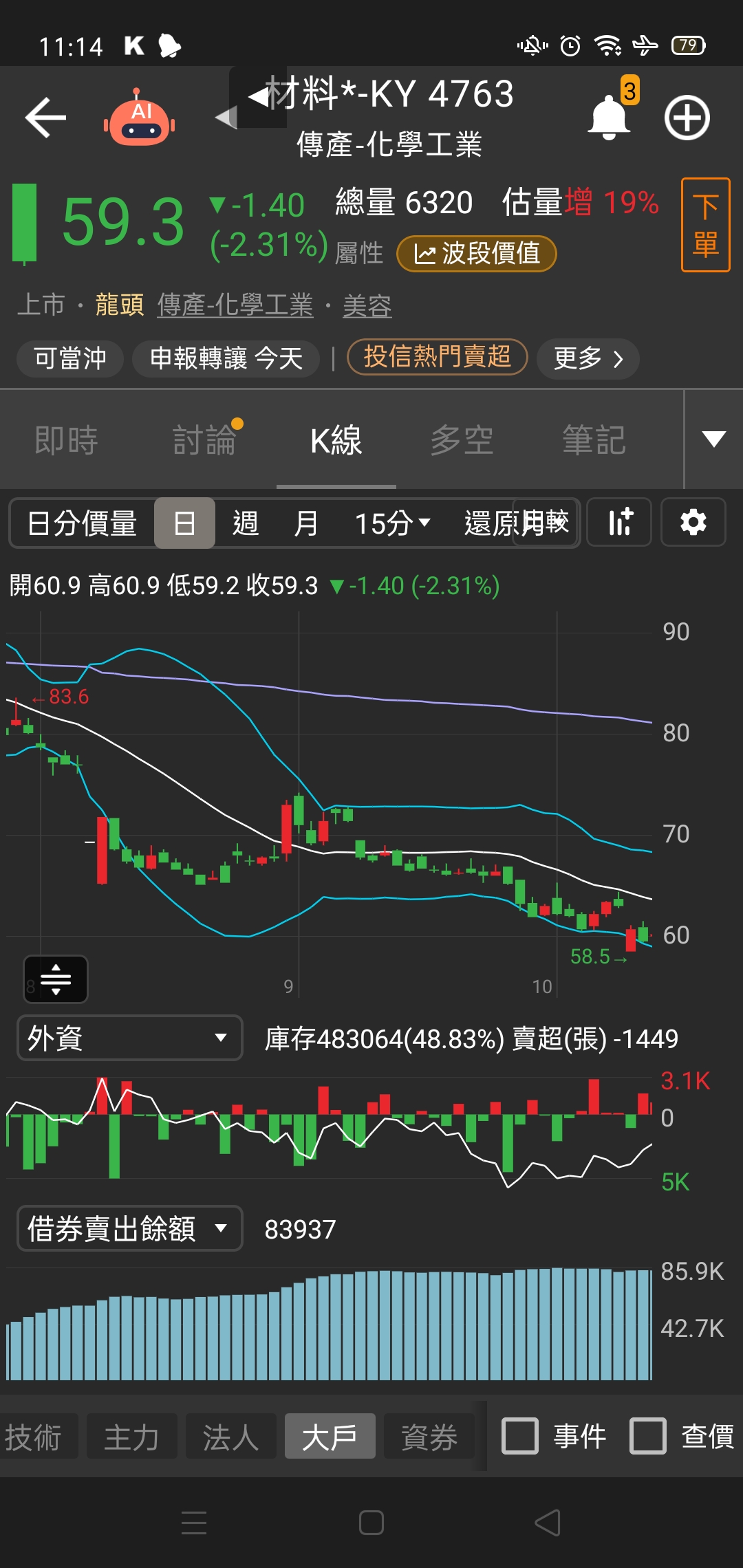Image resolution: width=743 pixels, height=1568 pixels.
Task: Select the 週 weekly chart period
Action: (246, 523)
